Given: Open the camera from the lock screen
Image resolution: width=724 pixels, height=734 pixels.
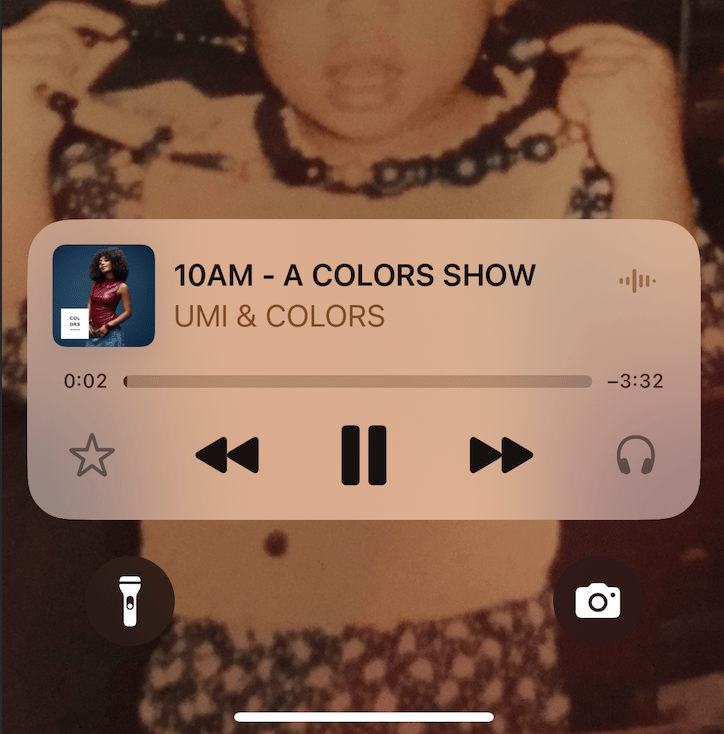Looking at the screenshot, I should click(x=597, y=601).
